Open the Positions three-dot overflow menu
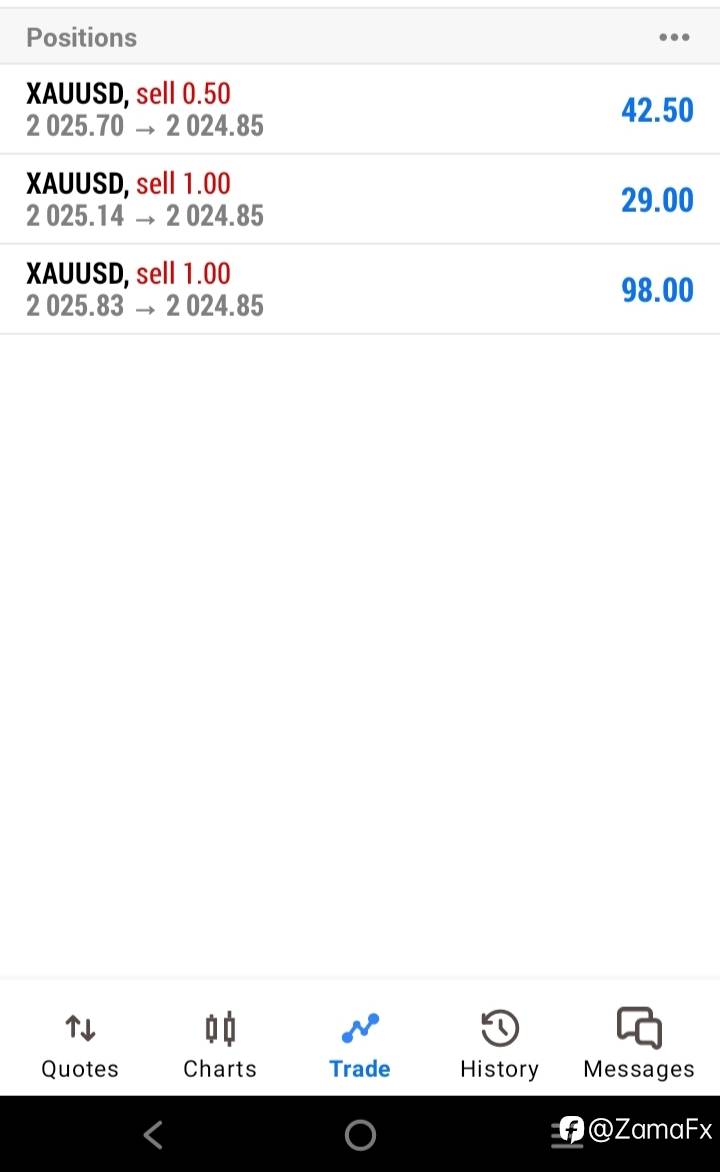 click(x=674, y=37)
